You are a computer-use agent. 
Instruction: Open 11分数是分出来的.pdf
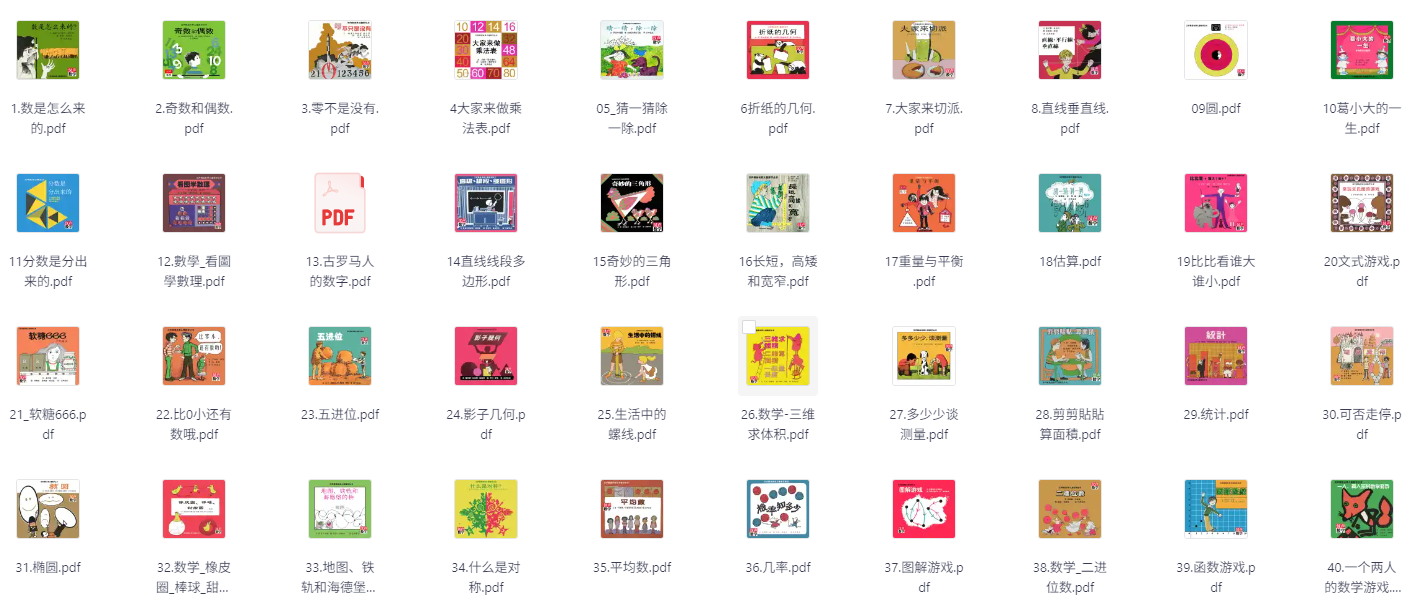(x=48, y=203)
